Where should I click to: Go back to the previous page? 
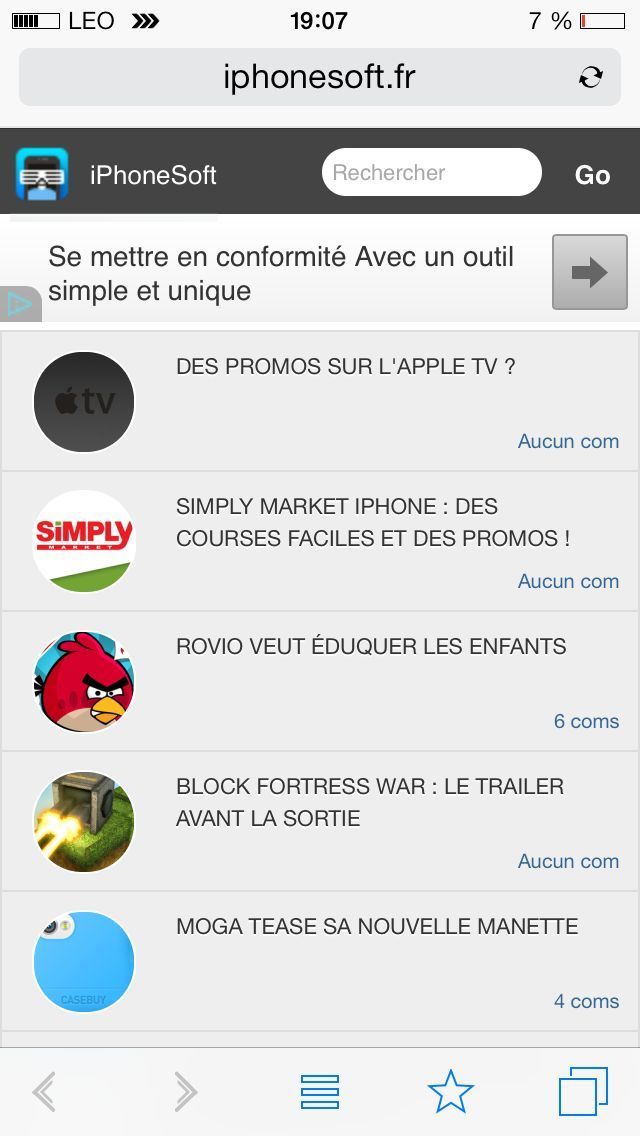44,1092
